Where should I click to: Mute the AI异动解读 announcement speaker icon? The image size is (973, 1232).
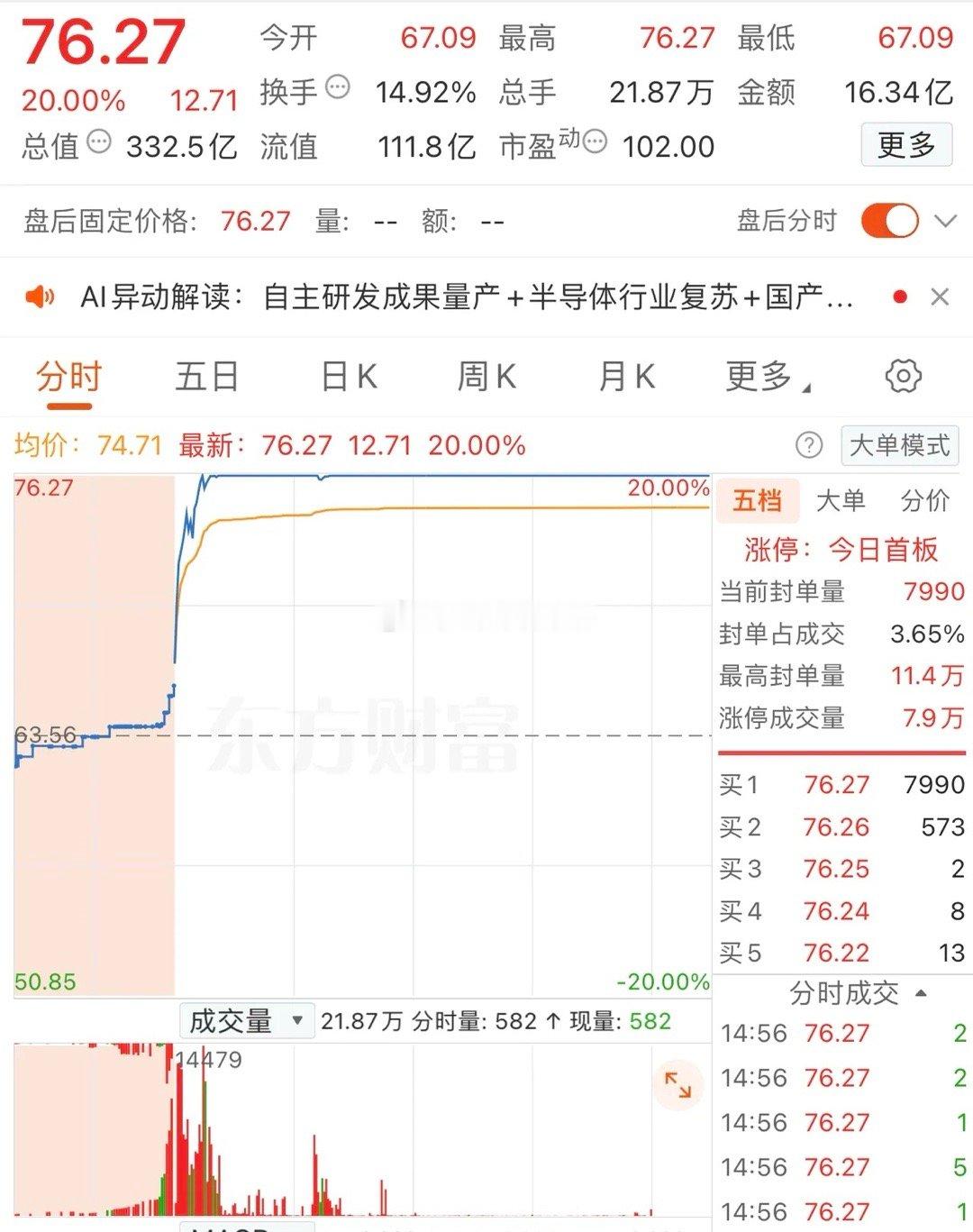(40, 297)
